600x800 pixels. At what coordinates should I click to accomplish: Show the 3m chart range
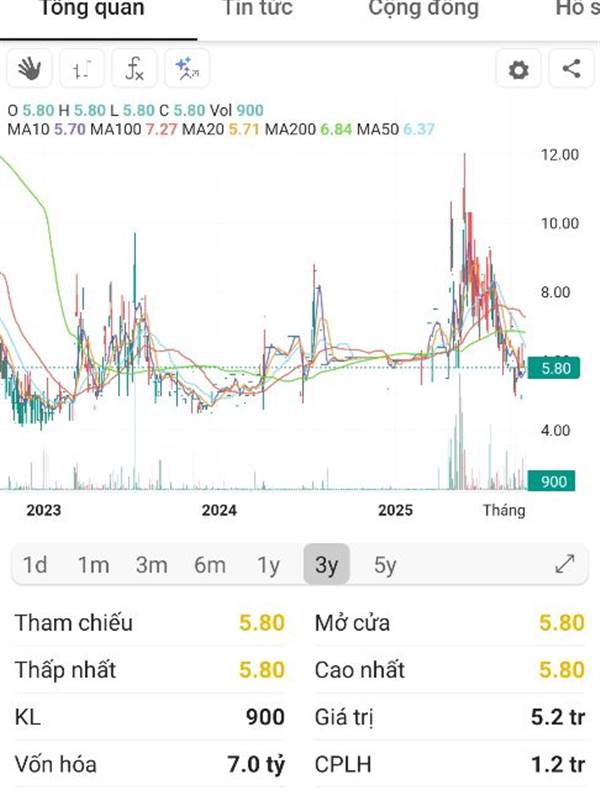(152, 565)
